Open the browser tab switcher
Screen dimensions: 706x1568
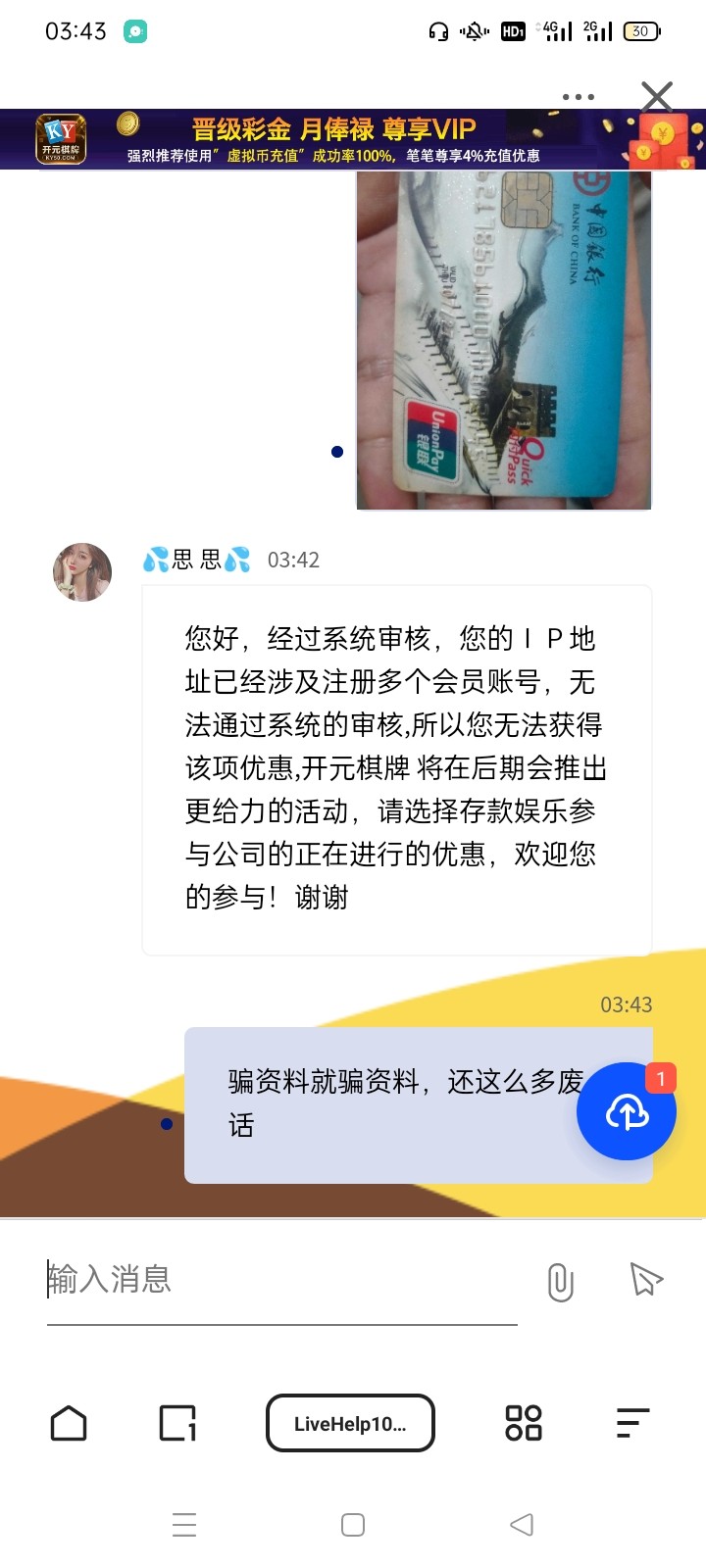click(x=177, y=1423)
